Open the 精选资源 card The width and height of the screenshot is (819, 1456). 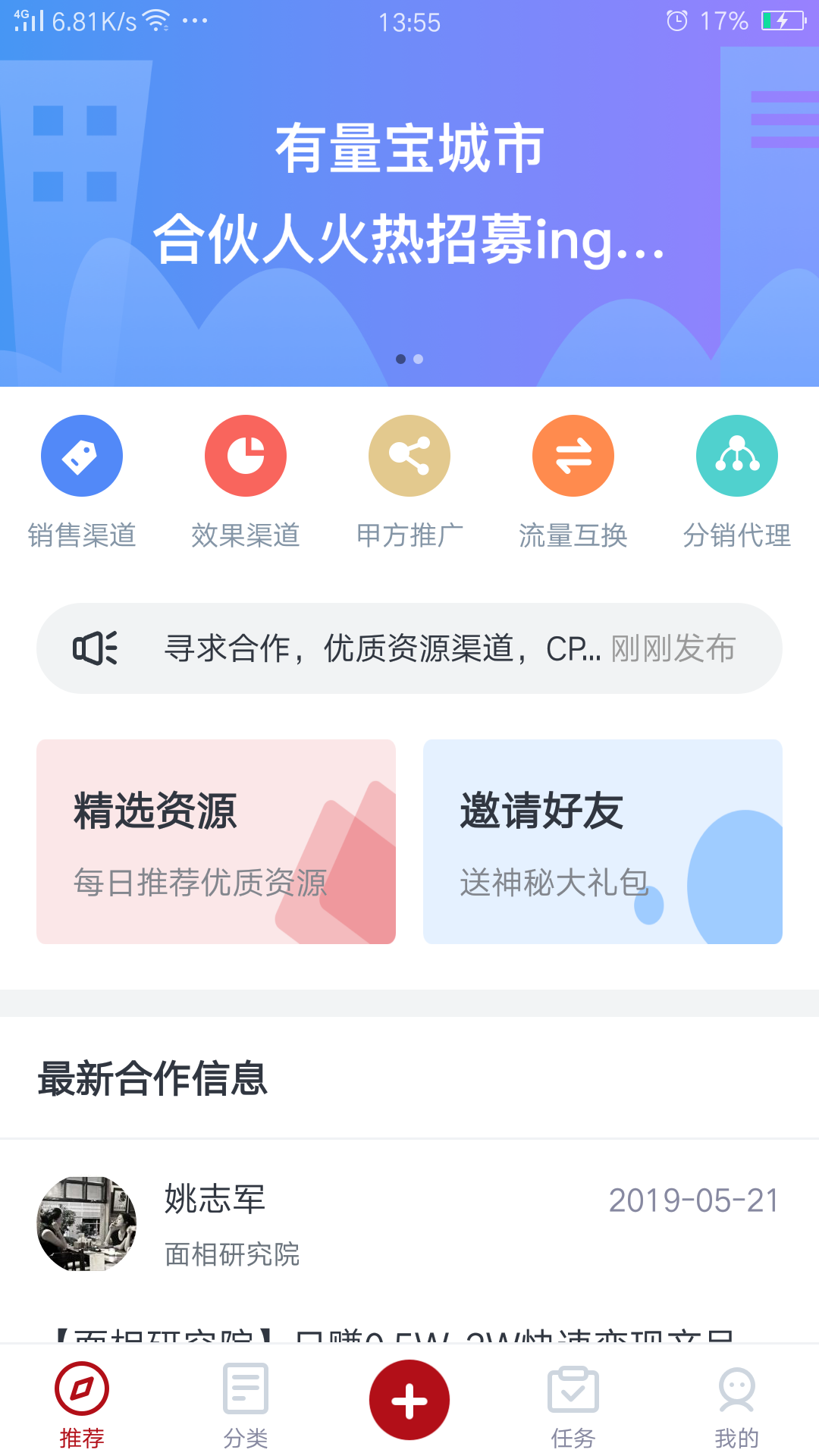click(x=216, y=842)
